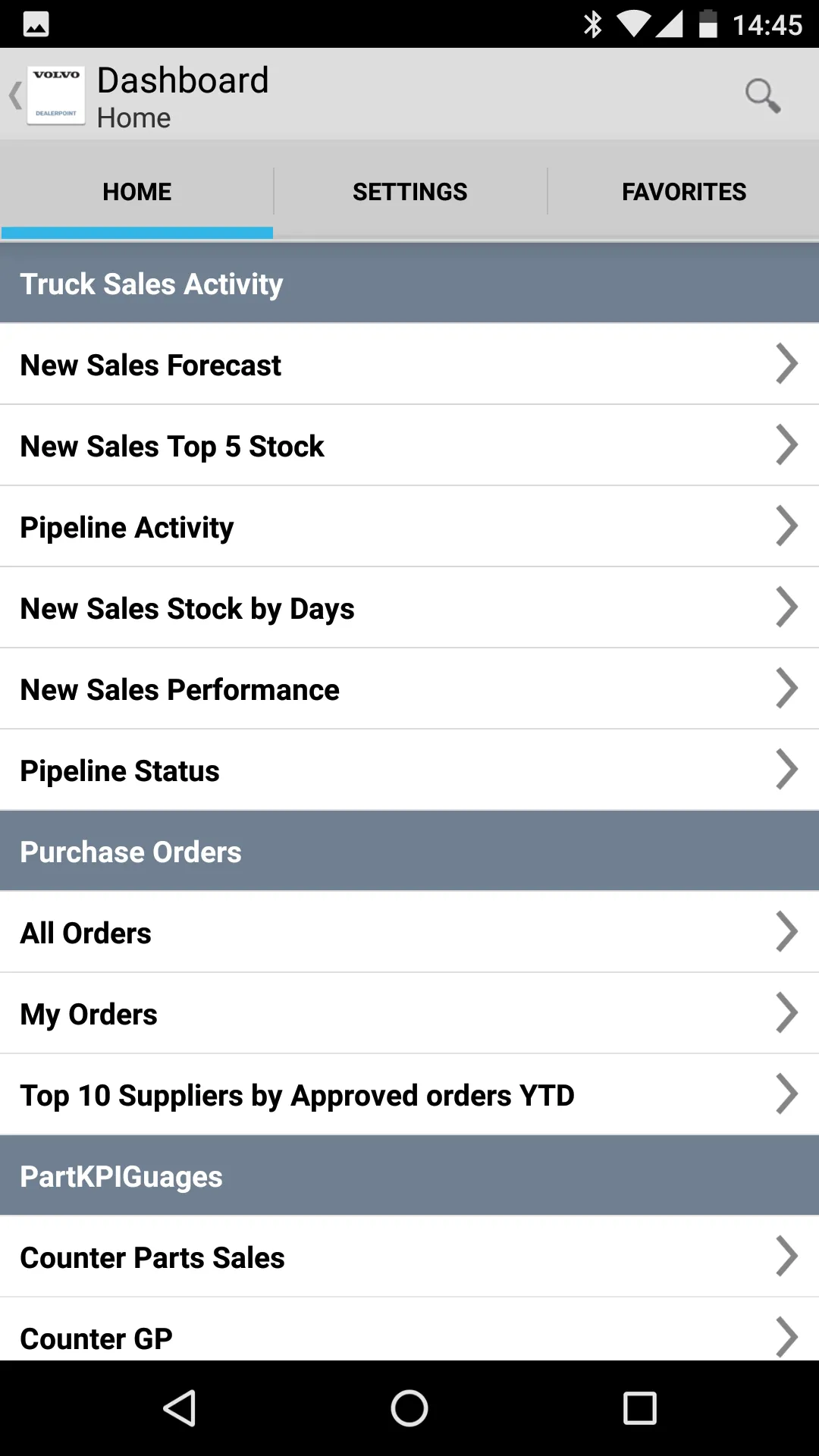
Task: Open the search magnifier icon
Action: (762, 96)
